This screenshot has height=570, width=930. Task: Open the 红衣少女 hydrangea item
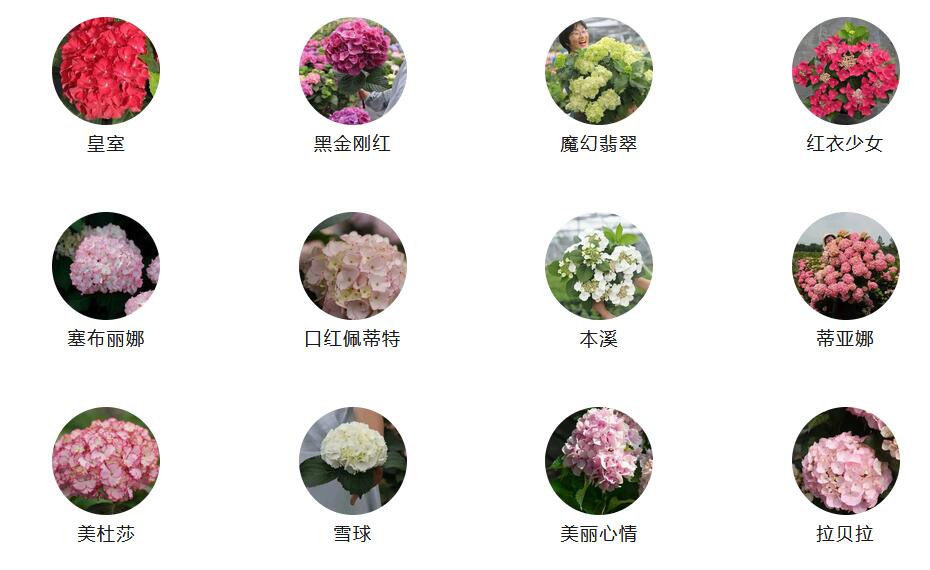point(845,70)
